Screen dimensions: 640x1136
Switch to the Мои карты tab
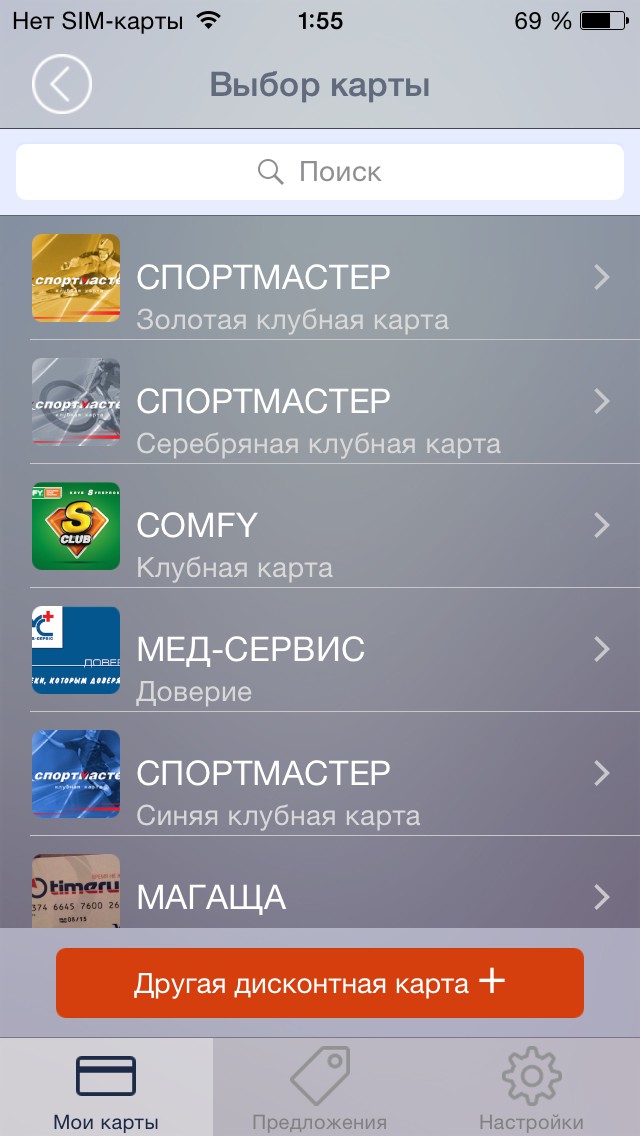[x=106, y=1088]
